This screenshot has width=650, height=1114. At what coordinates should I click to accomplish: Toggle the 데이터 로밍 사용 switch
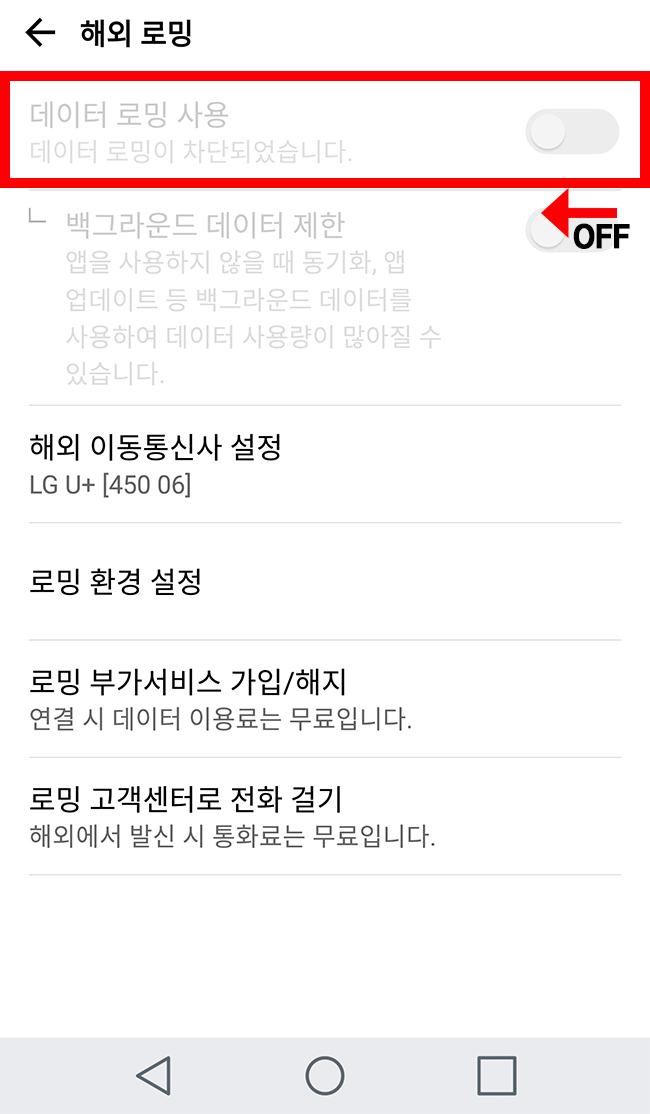pos(572,131)
